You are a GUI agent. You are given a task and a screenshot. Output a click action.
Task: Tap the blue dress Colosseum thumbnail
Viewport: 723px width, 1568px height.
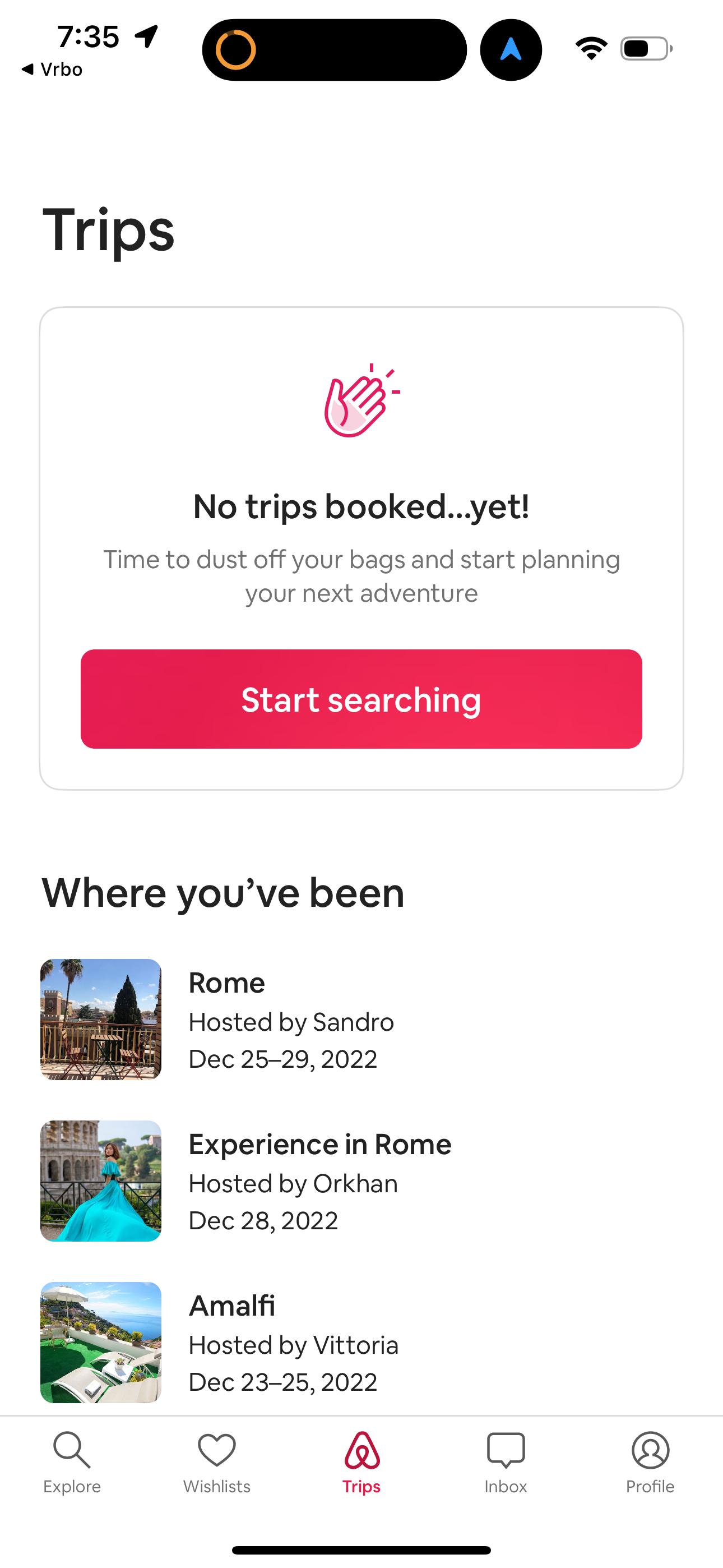101,1181
